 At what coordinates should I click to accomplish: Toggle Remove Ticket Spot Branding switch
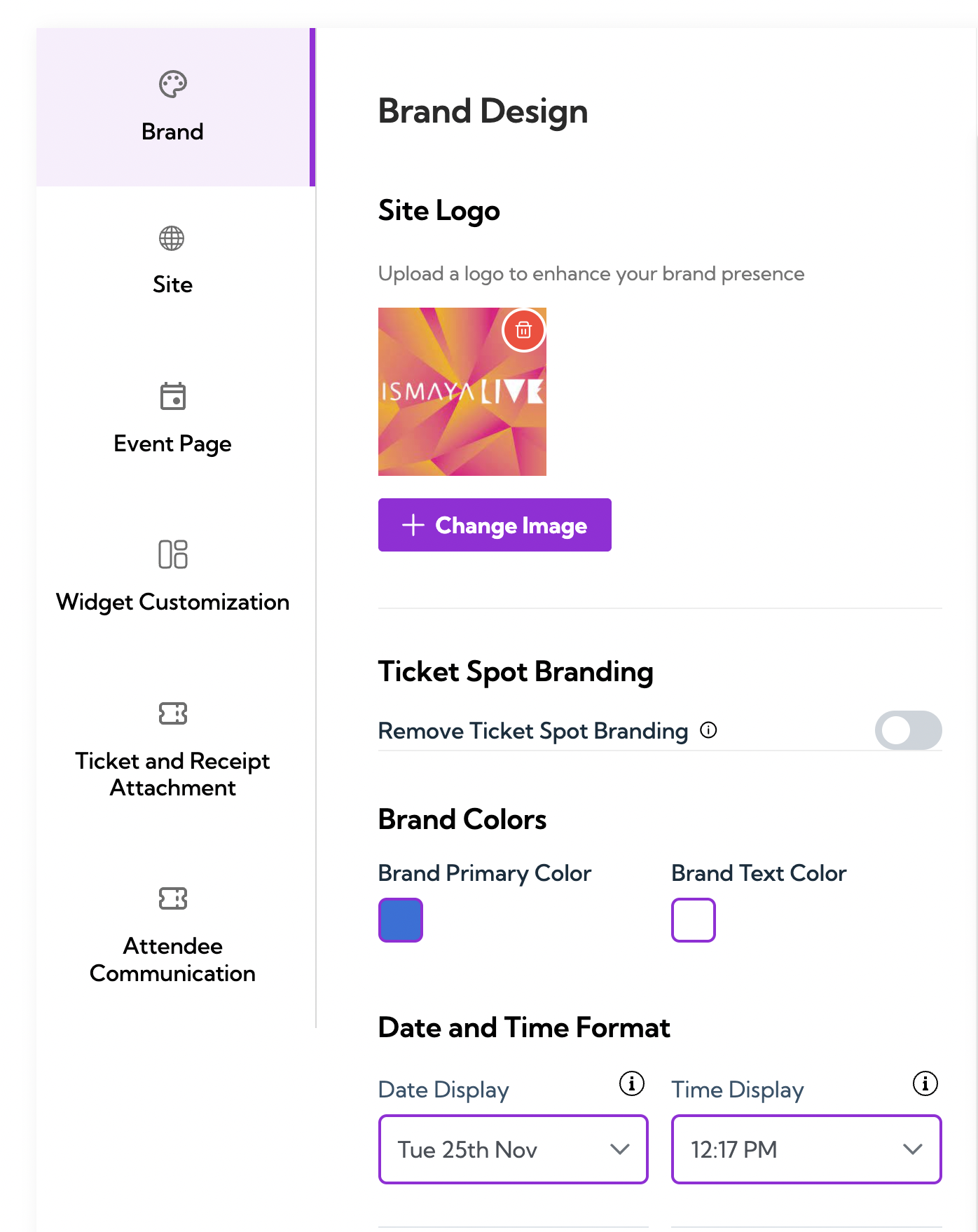pos(908,730)
